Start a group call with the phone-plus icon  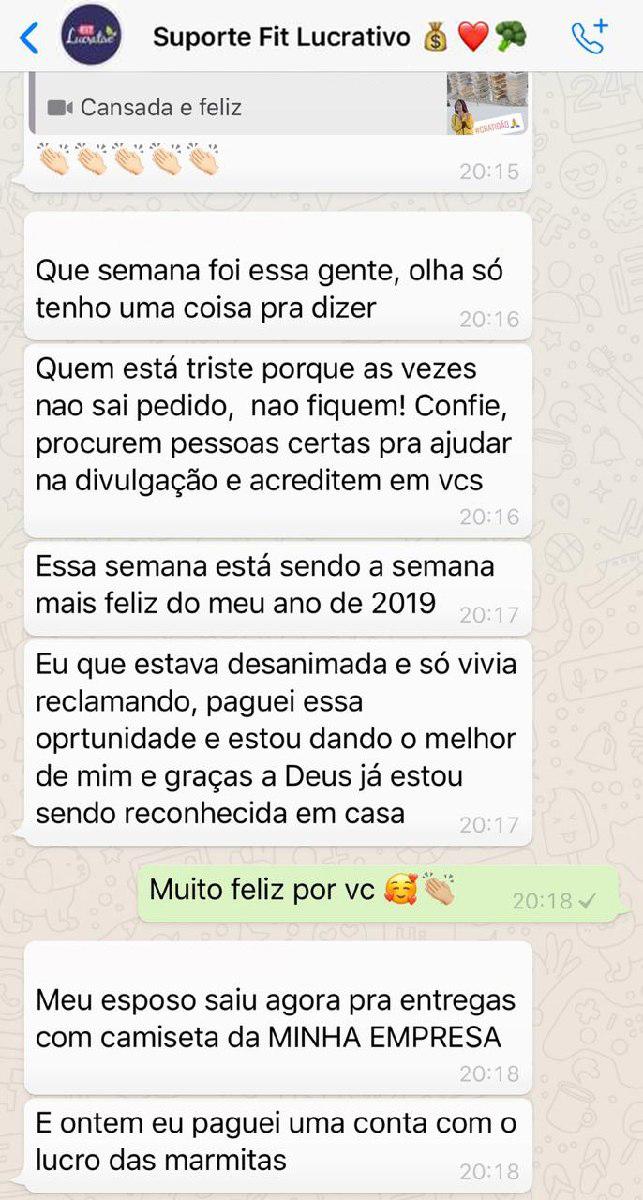(589, 37)
